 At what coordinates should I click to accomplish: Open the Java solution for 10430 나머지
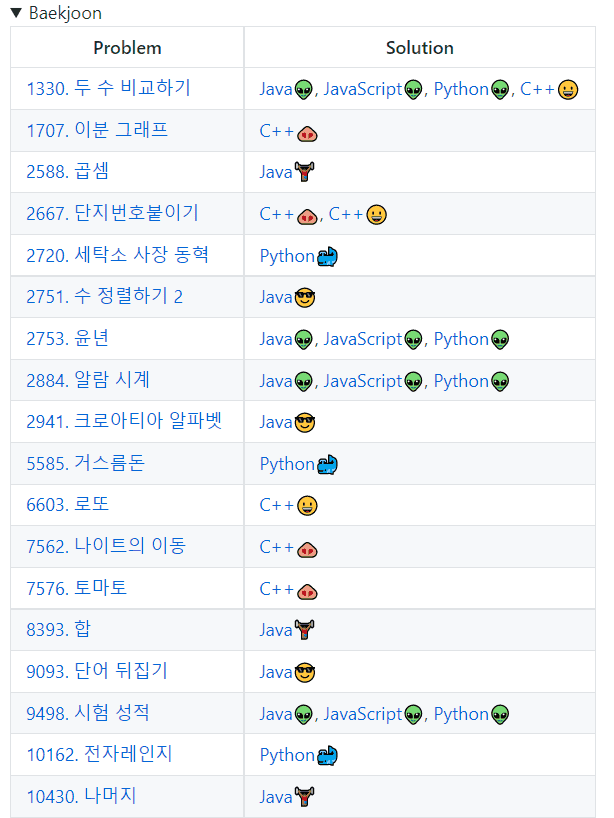point(276,797)
